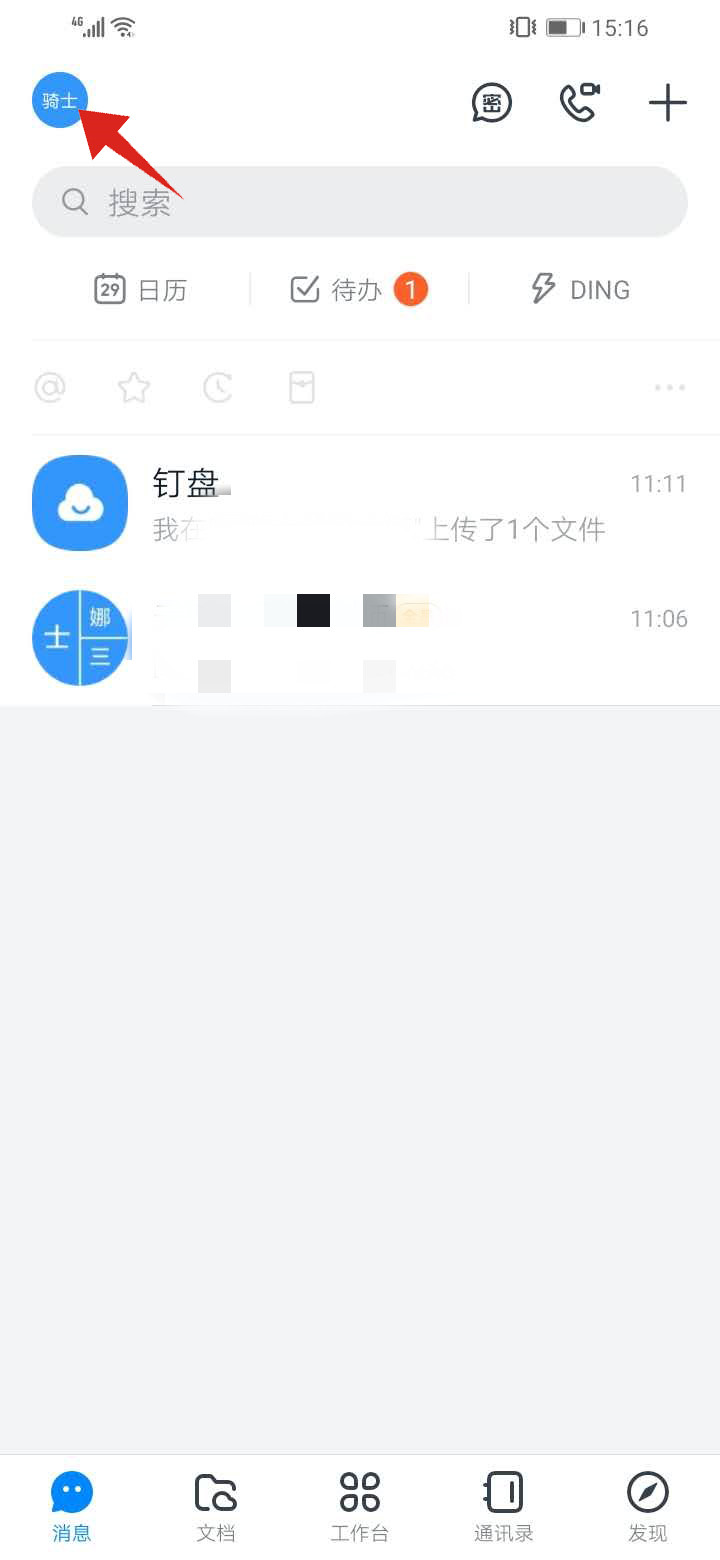Tap the @ mentions filter icon
Viewport: 720px width, 1560px height.
50,387
